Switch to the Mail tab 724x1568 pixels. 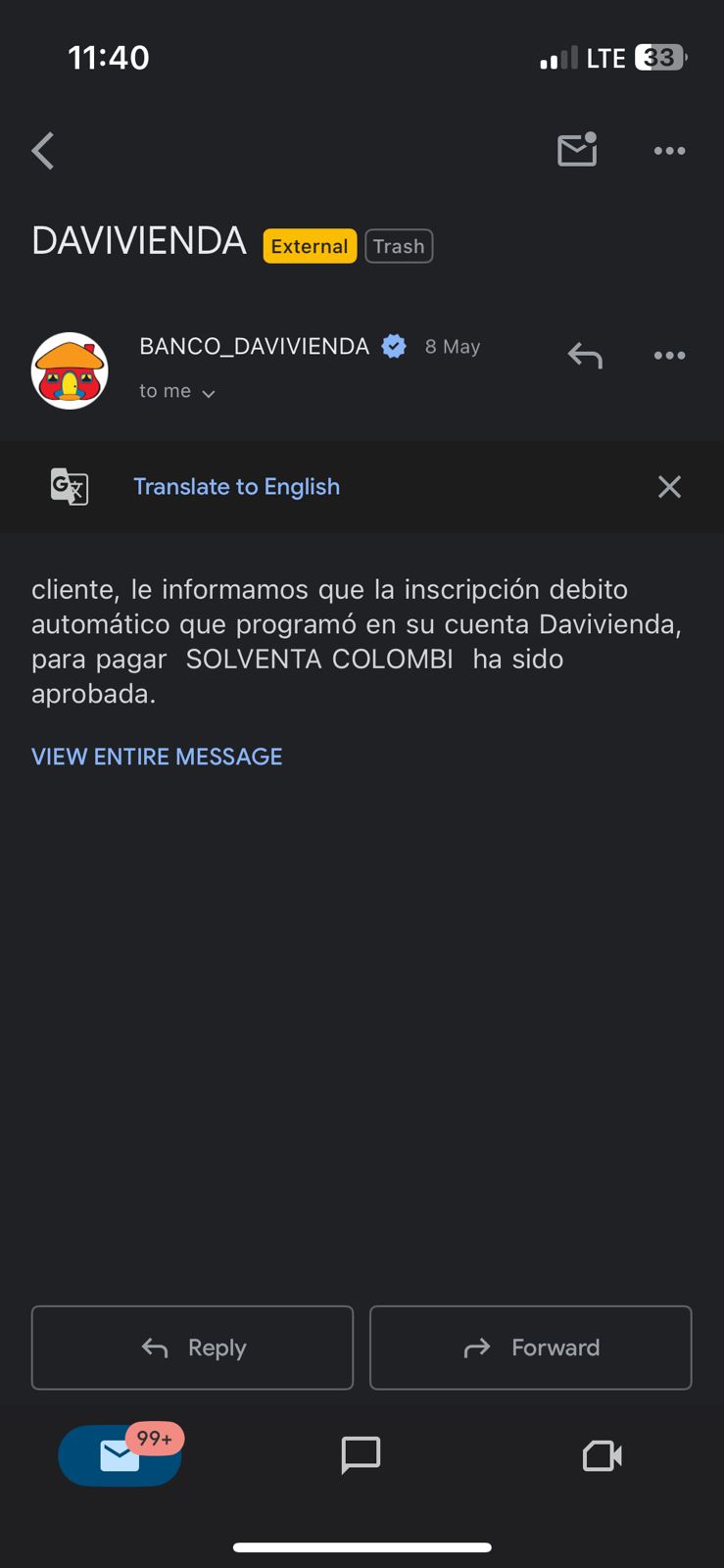pyautogui.click(x=120, y=1455)
